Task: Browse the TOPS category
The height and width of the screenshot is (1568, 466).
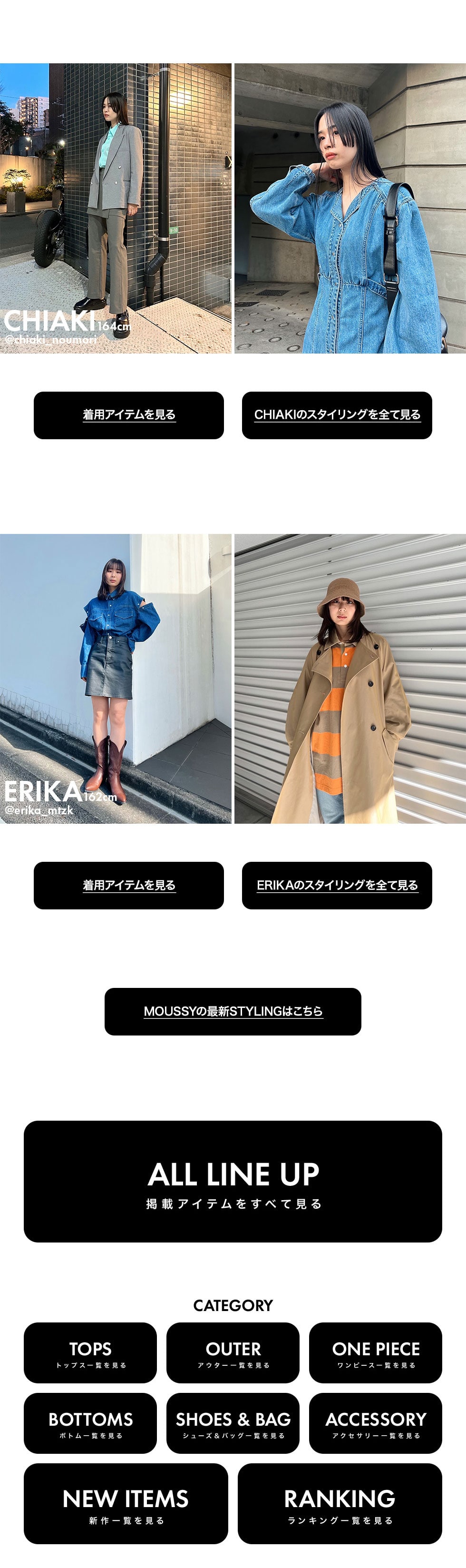Action: coord(90,1352)
